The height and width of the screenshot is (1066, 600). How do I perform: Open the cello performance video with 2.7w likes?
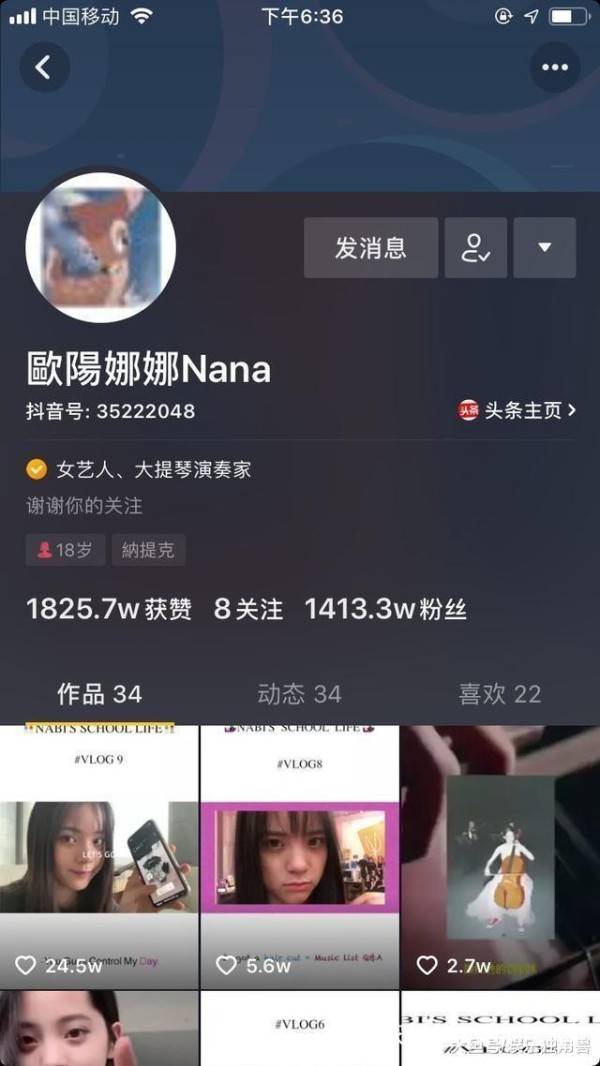coord(500,857)
